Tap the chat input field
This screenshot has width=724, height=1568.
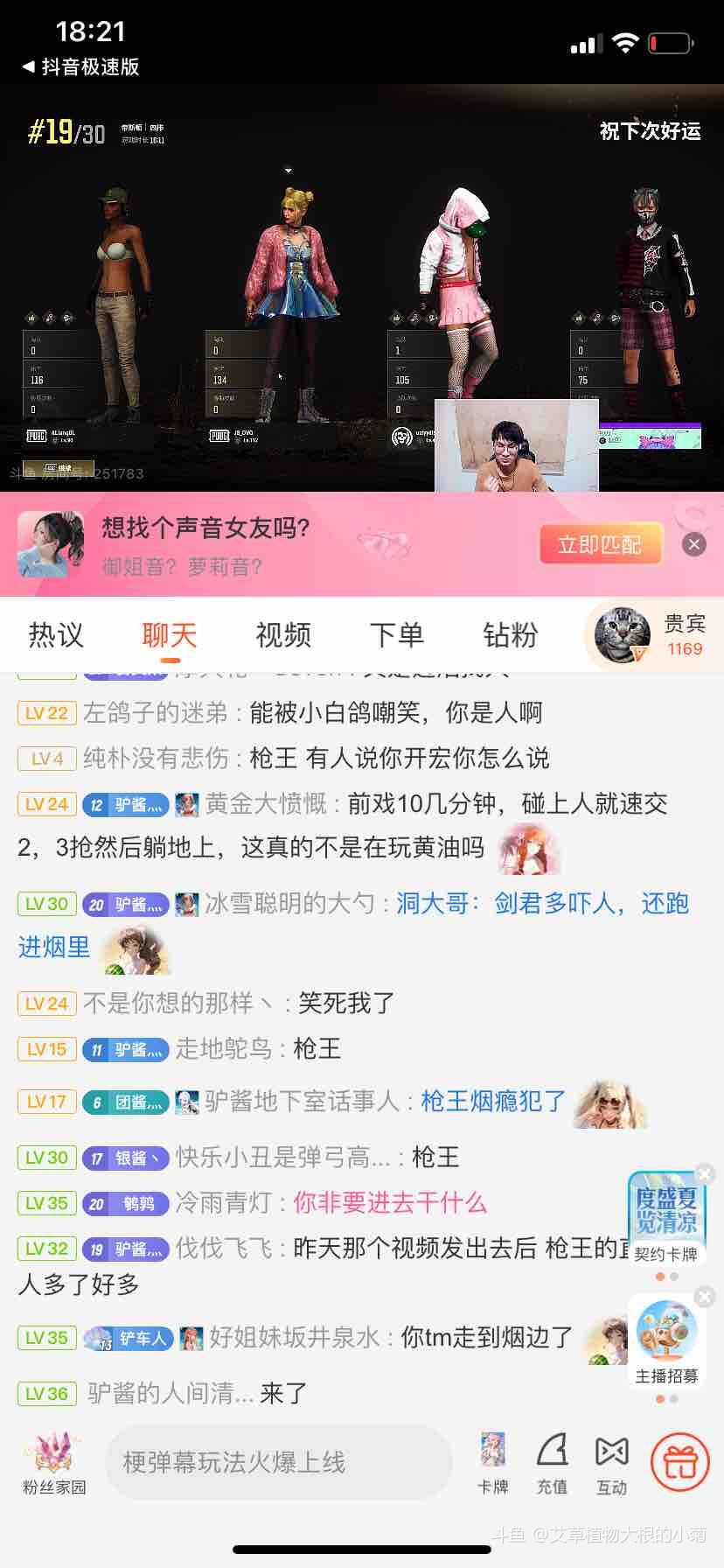tap(278, 1462)
